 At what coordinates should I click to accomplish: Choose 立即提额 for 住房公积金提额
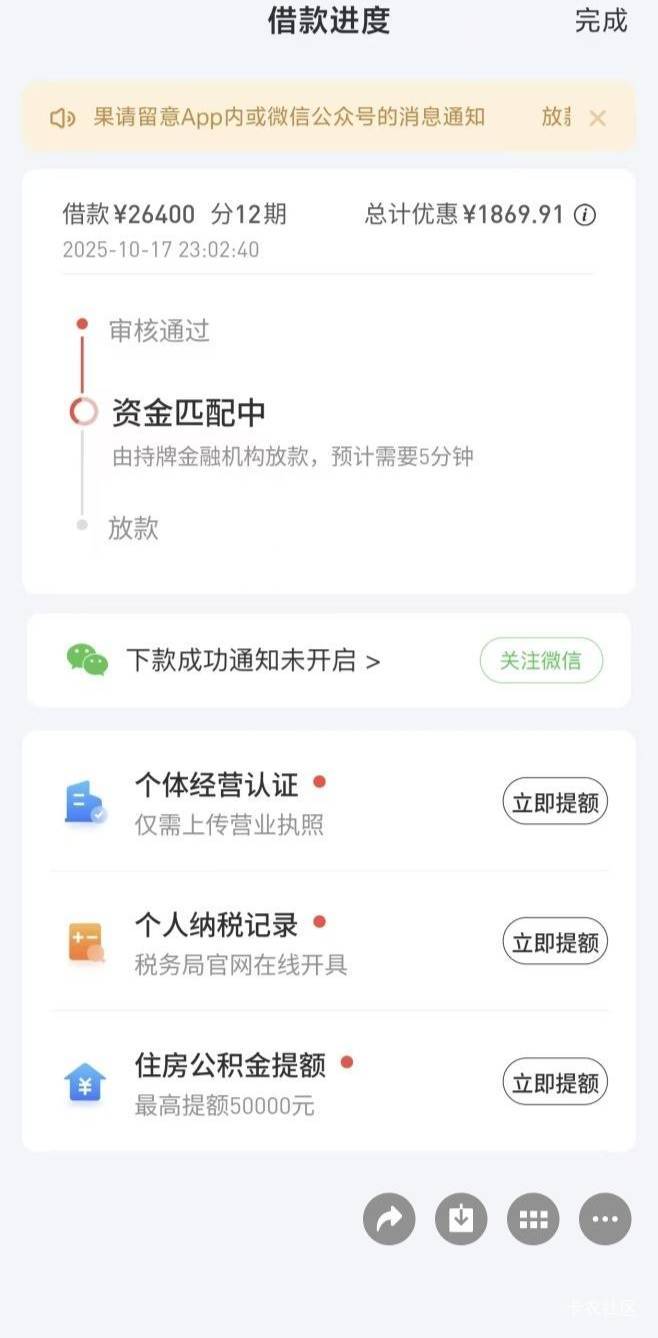pos(555,1082)
